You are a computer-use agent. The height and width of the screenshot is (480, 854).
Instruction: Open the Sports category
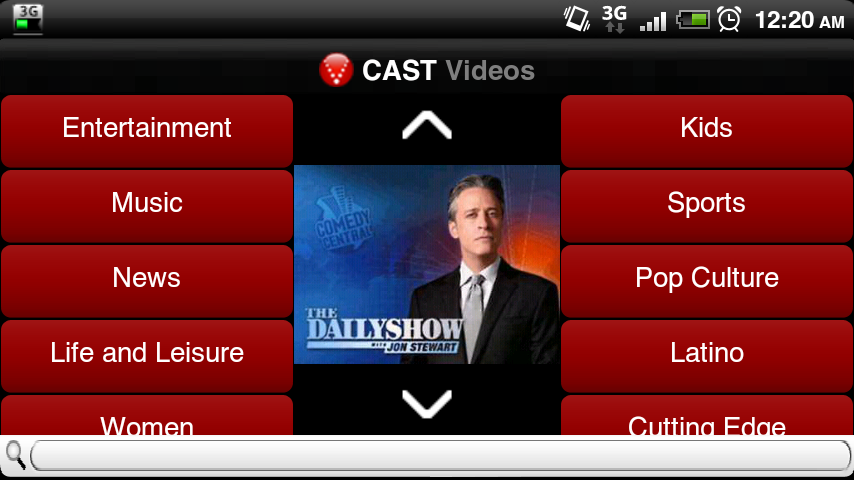pos(706,204)
